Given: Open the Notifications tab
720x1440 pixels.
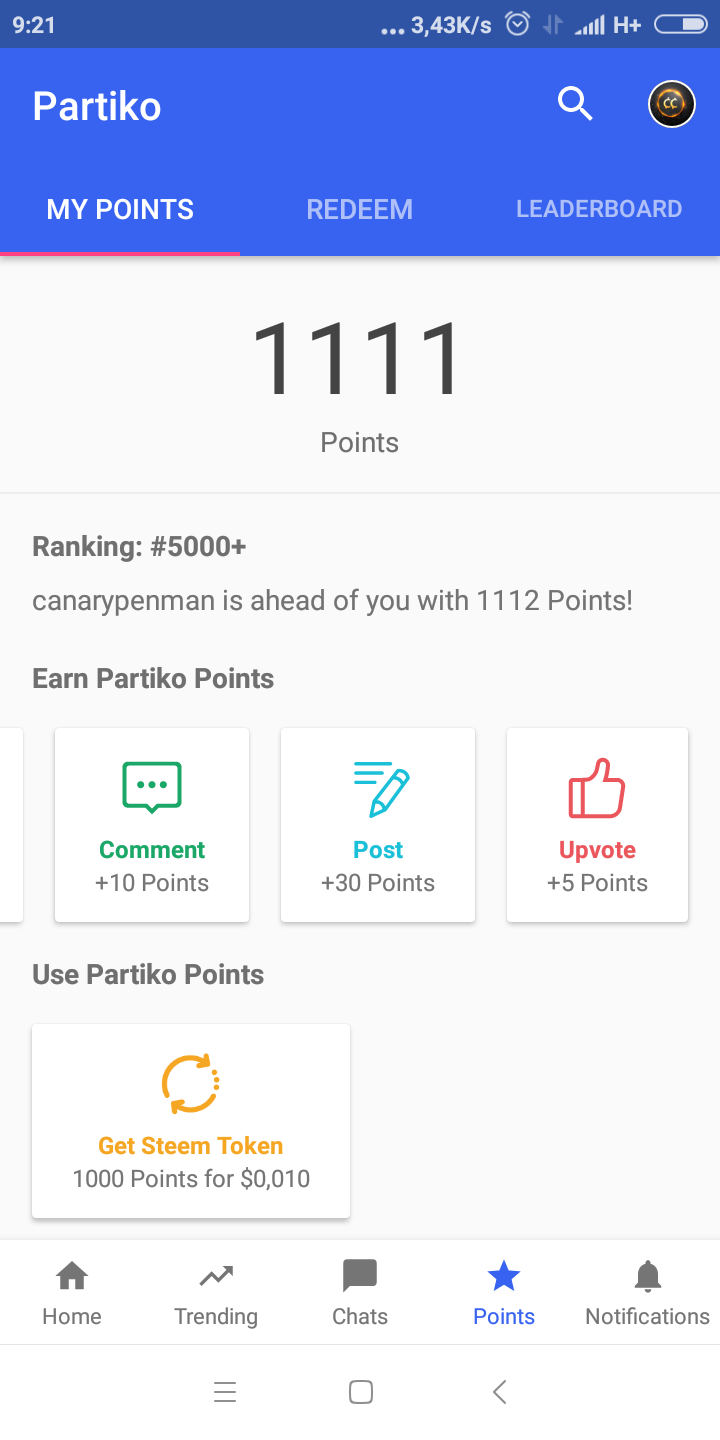Looking at the screenshot, I should 648,1292.
